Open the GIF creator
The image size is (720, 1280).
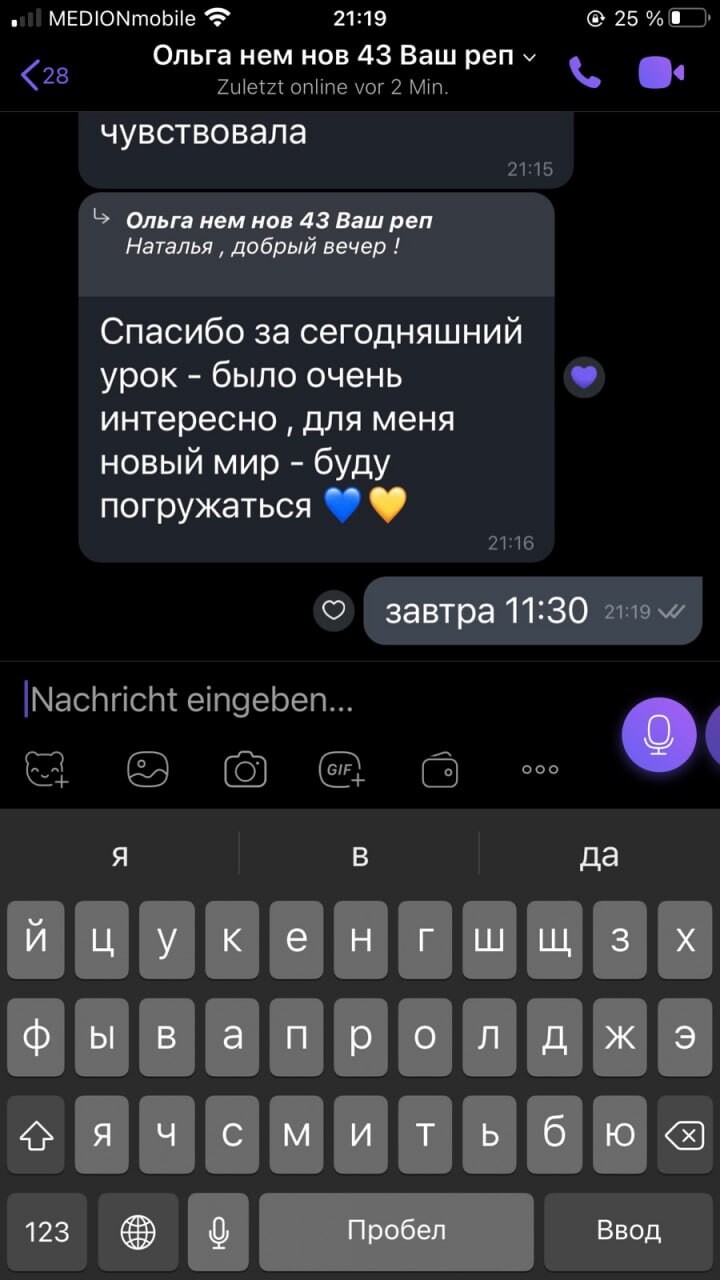coord(342,769)
